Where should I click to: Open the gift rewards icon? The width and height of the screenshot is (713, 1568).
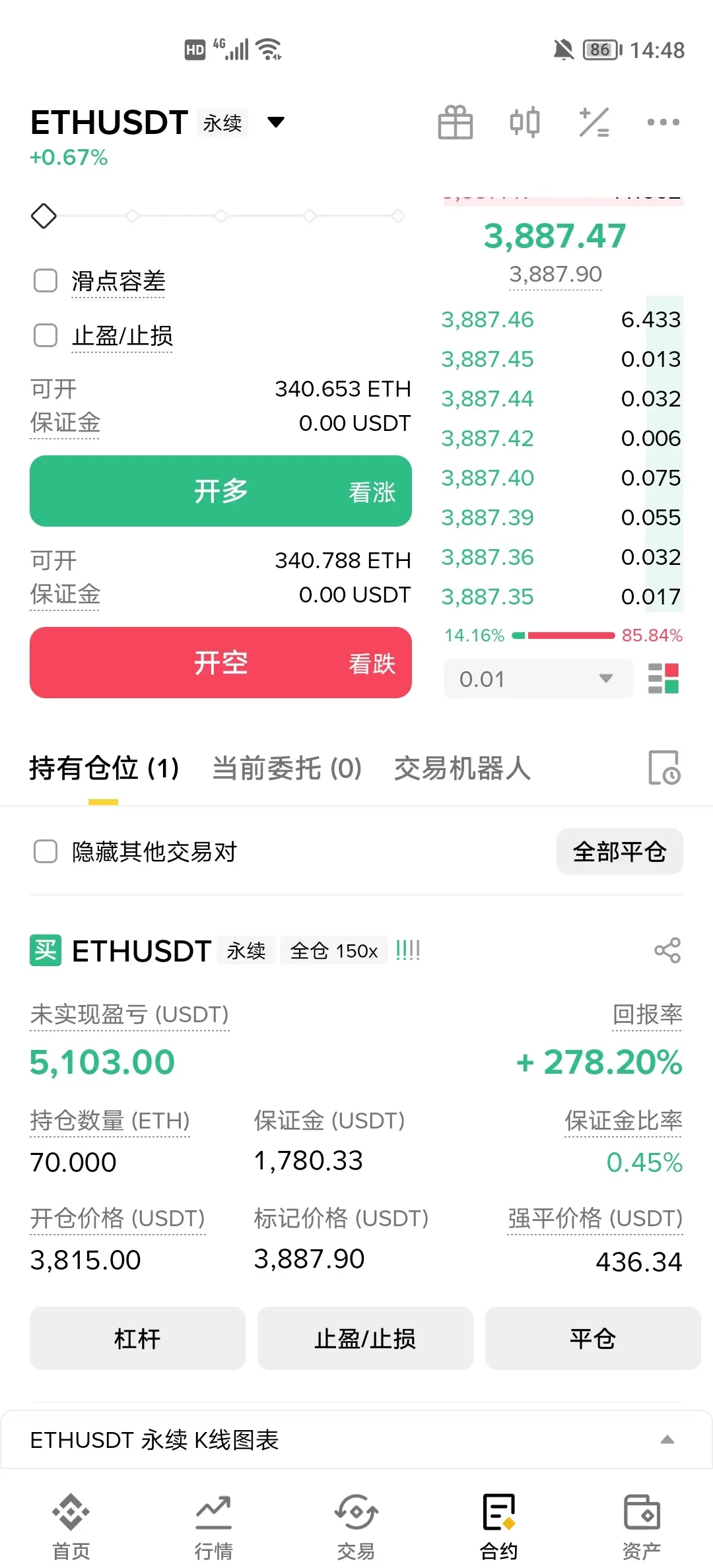pos(456,123)
